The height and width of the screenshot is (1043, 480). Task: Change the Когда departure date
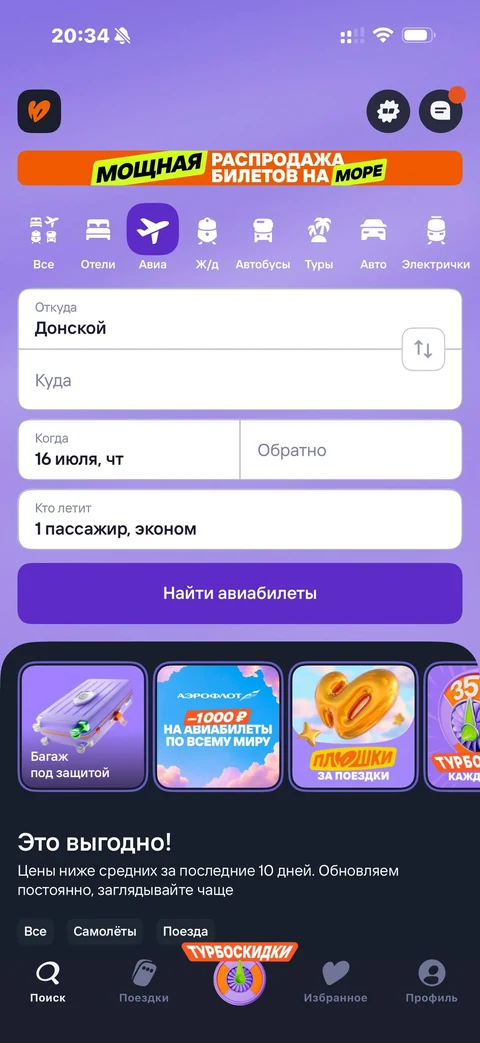128,450
